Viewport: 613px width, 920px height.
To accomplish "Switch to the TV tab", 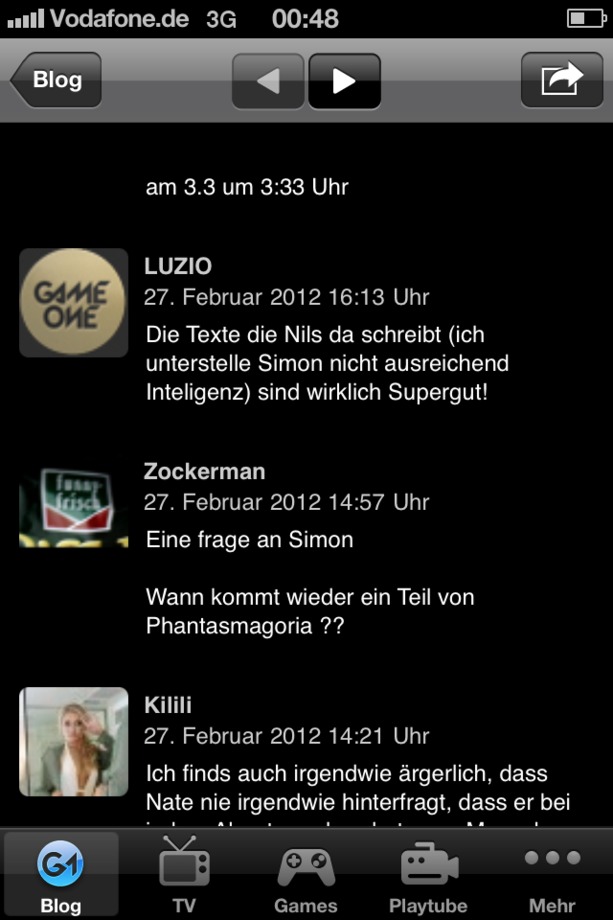I will pos(184,875).
